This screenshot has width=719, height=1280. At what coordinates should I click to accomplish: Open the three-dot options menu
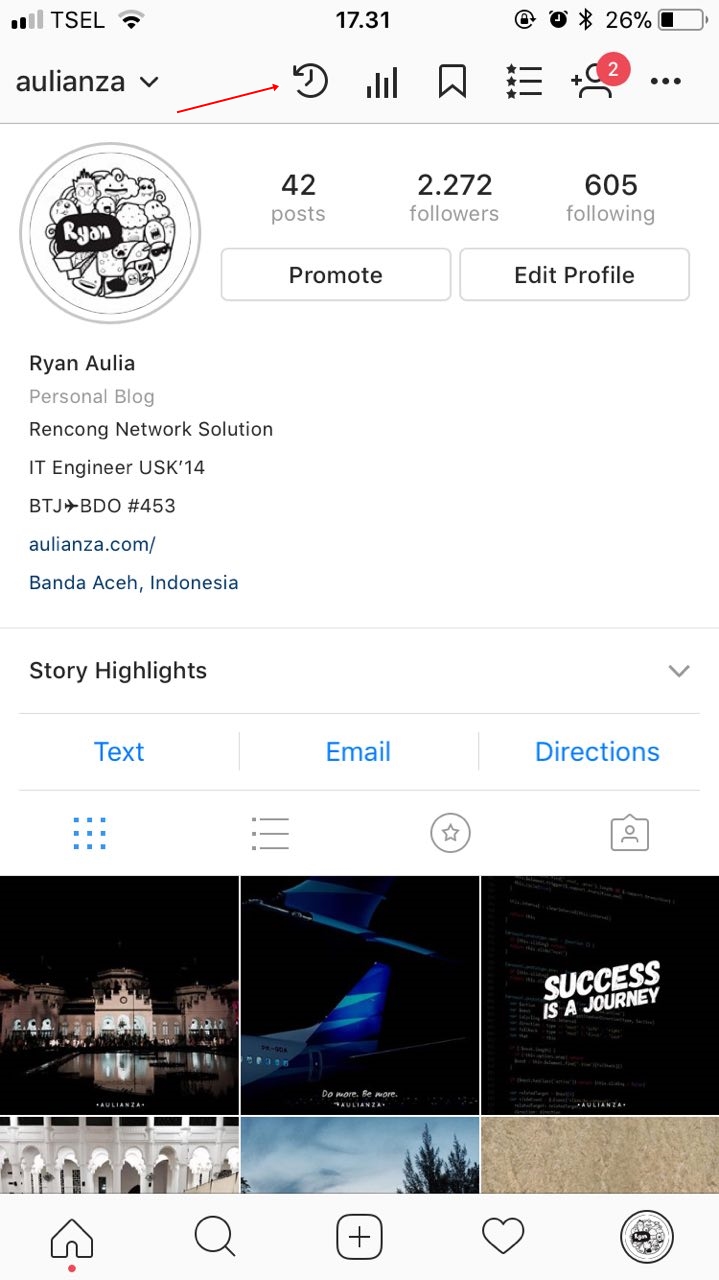coord(665,82)
